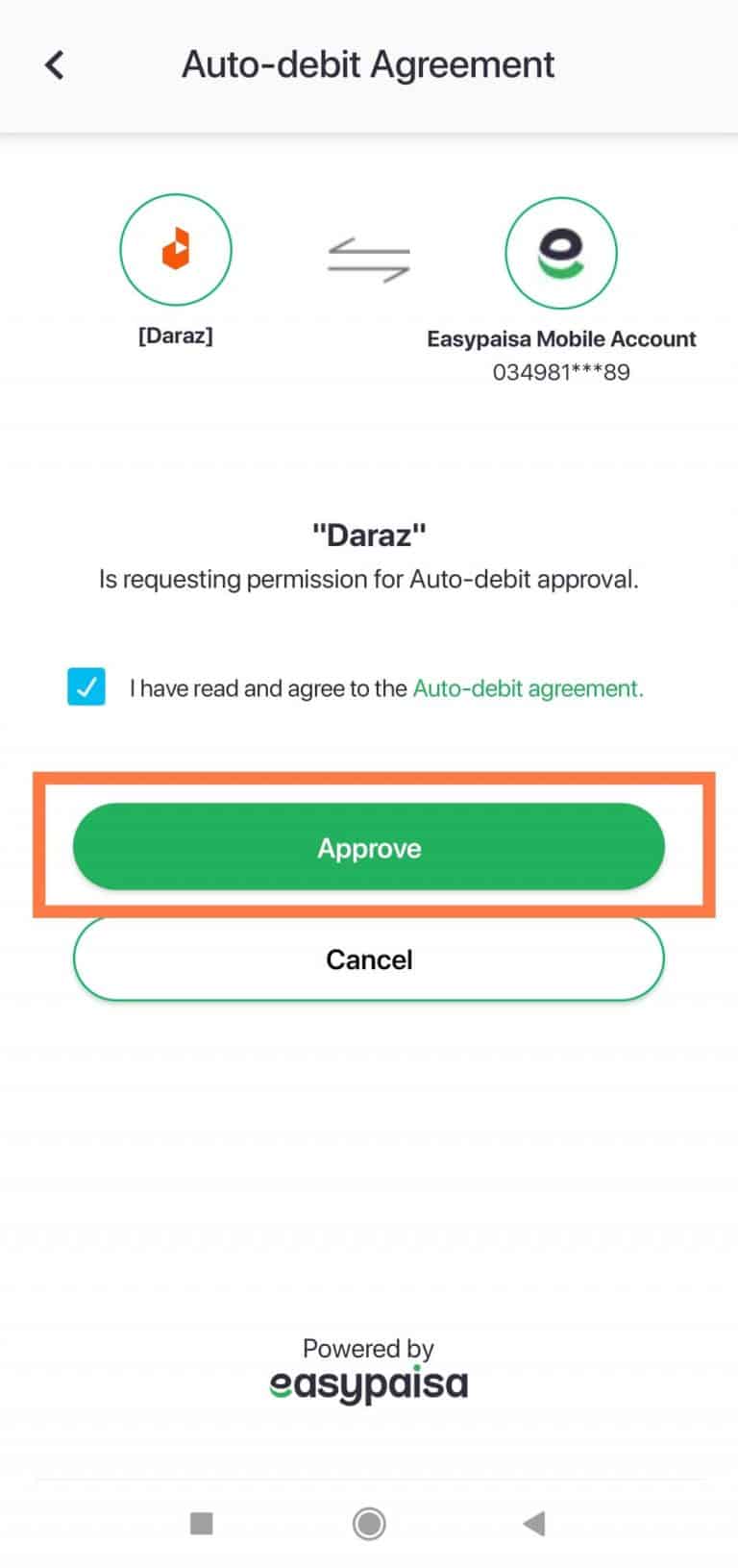Open the Auto-debit agreement link
The width and height of the screenshot is (738, 1568).
tap(528, 688)
